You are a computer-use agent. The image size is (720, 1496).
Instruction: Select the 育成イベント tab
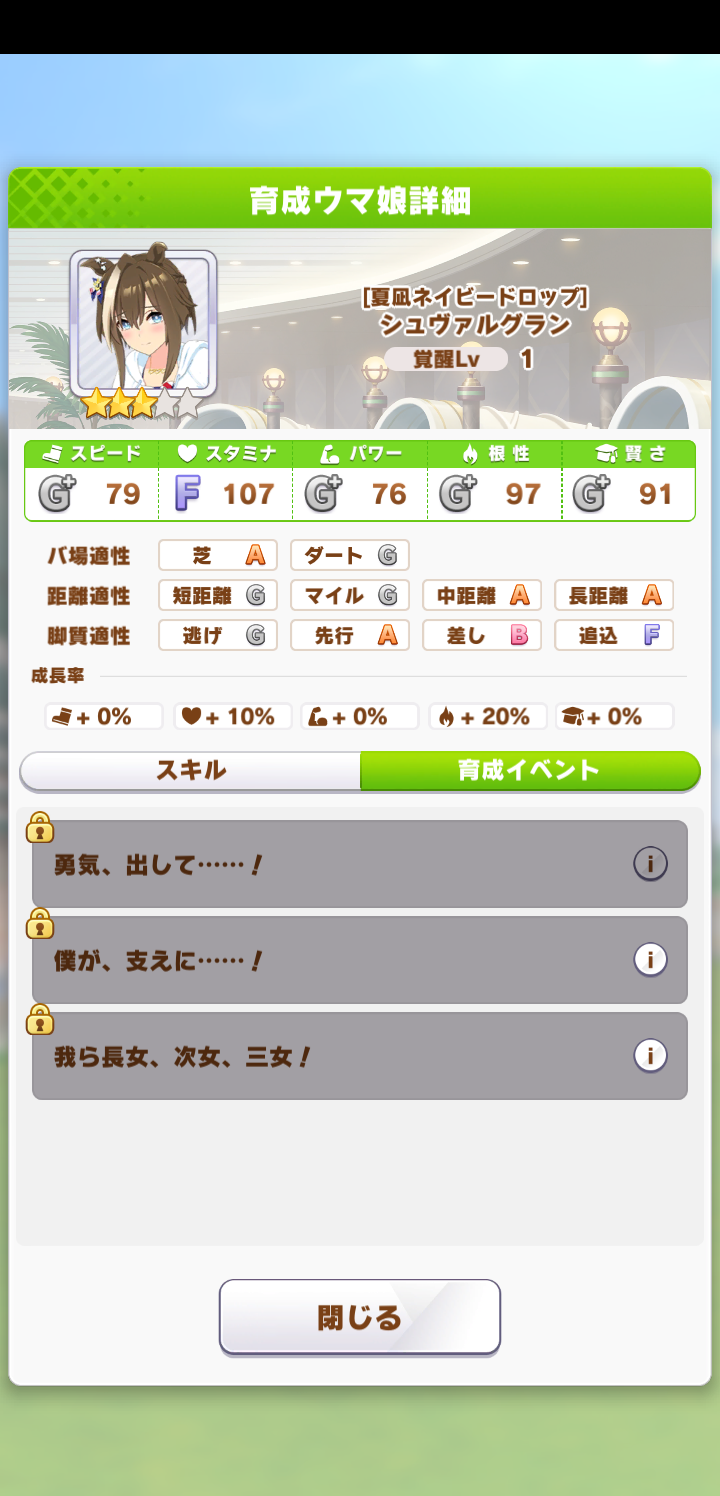[529, 771]
